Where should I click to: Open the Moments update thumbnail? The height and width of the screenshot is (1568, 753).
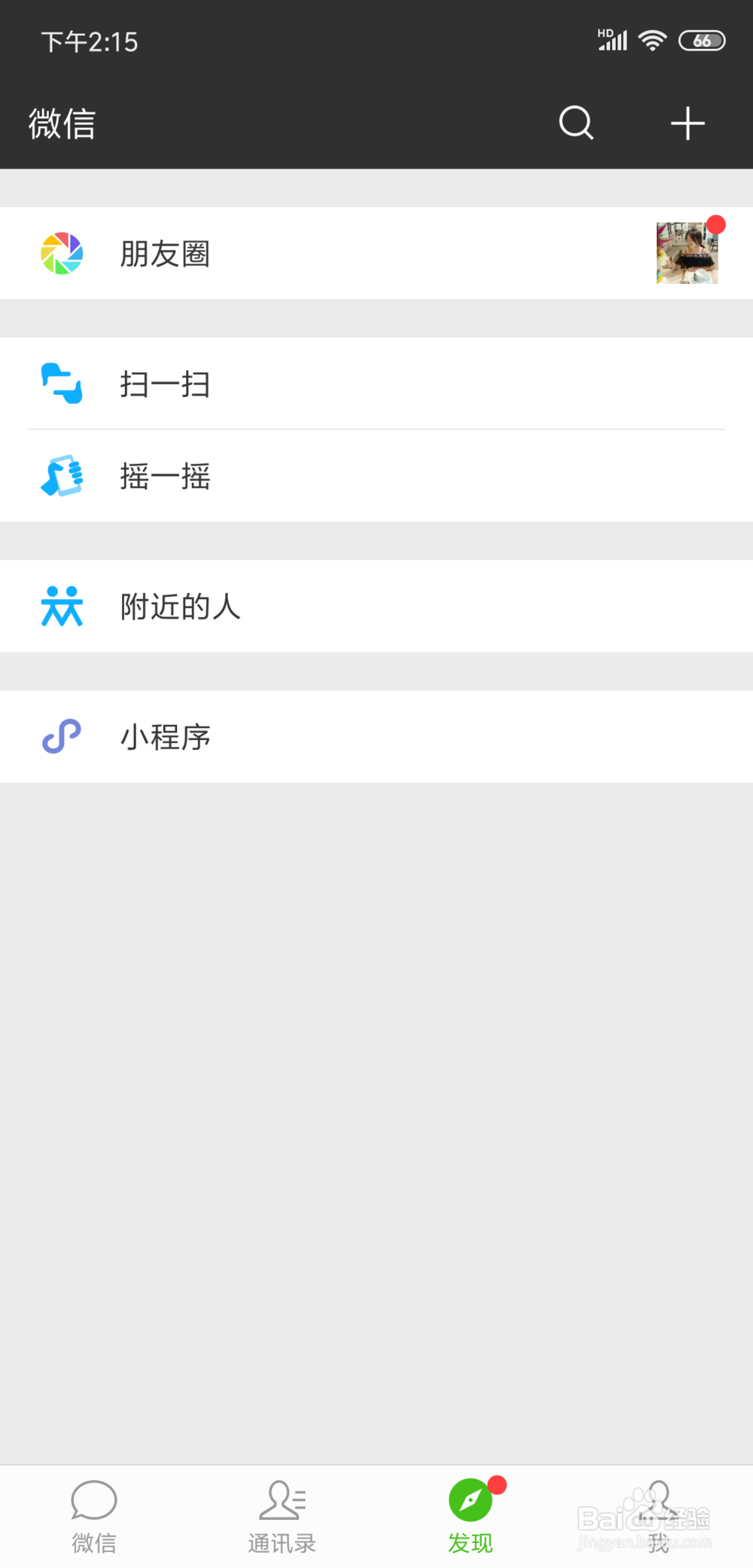click(686, 252)
